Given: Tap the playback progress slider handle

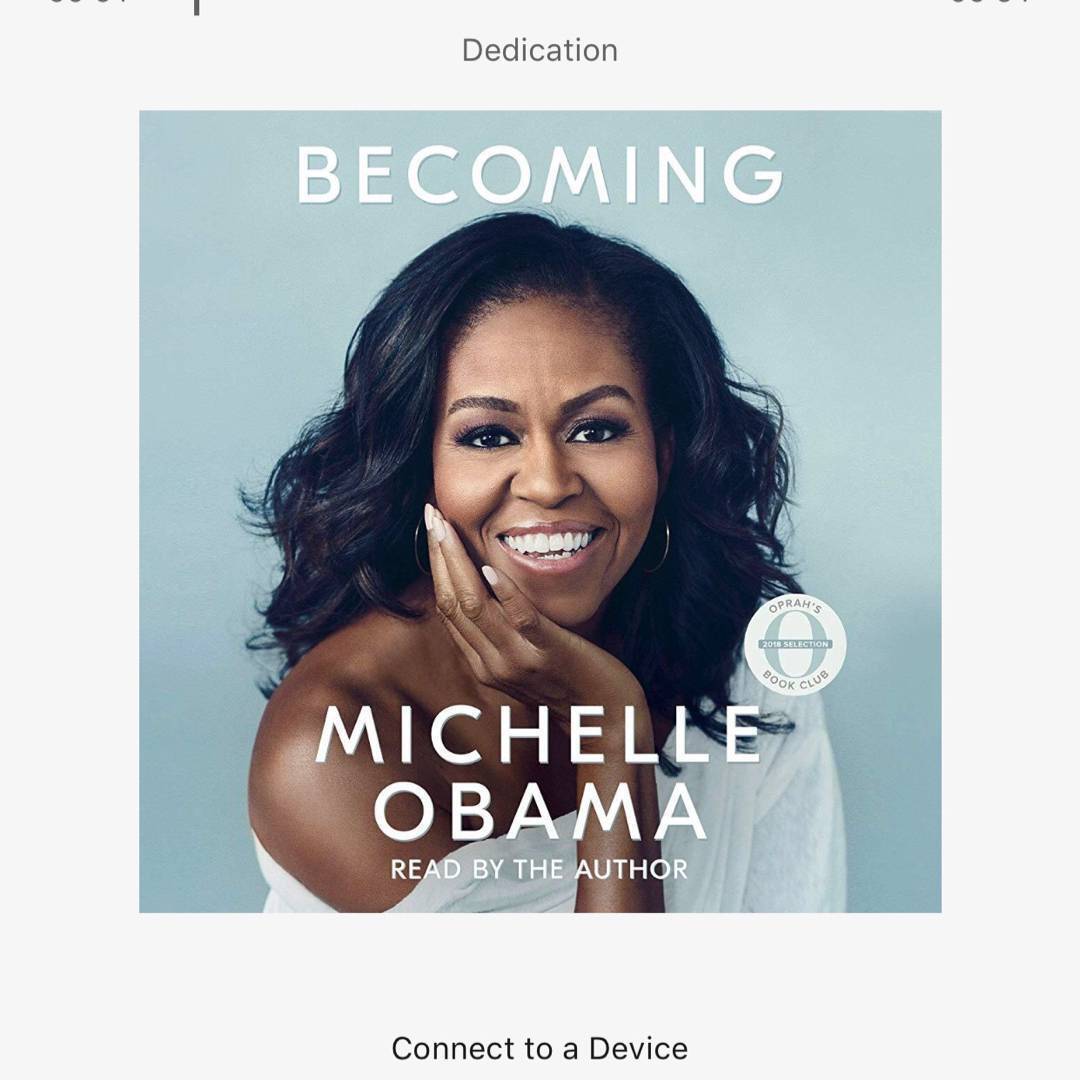Looking at the screenshot, I should (x=197, y=5).
